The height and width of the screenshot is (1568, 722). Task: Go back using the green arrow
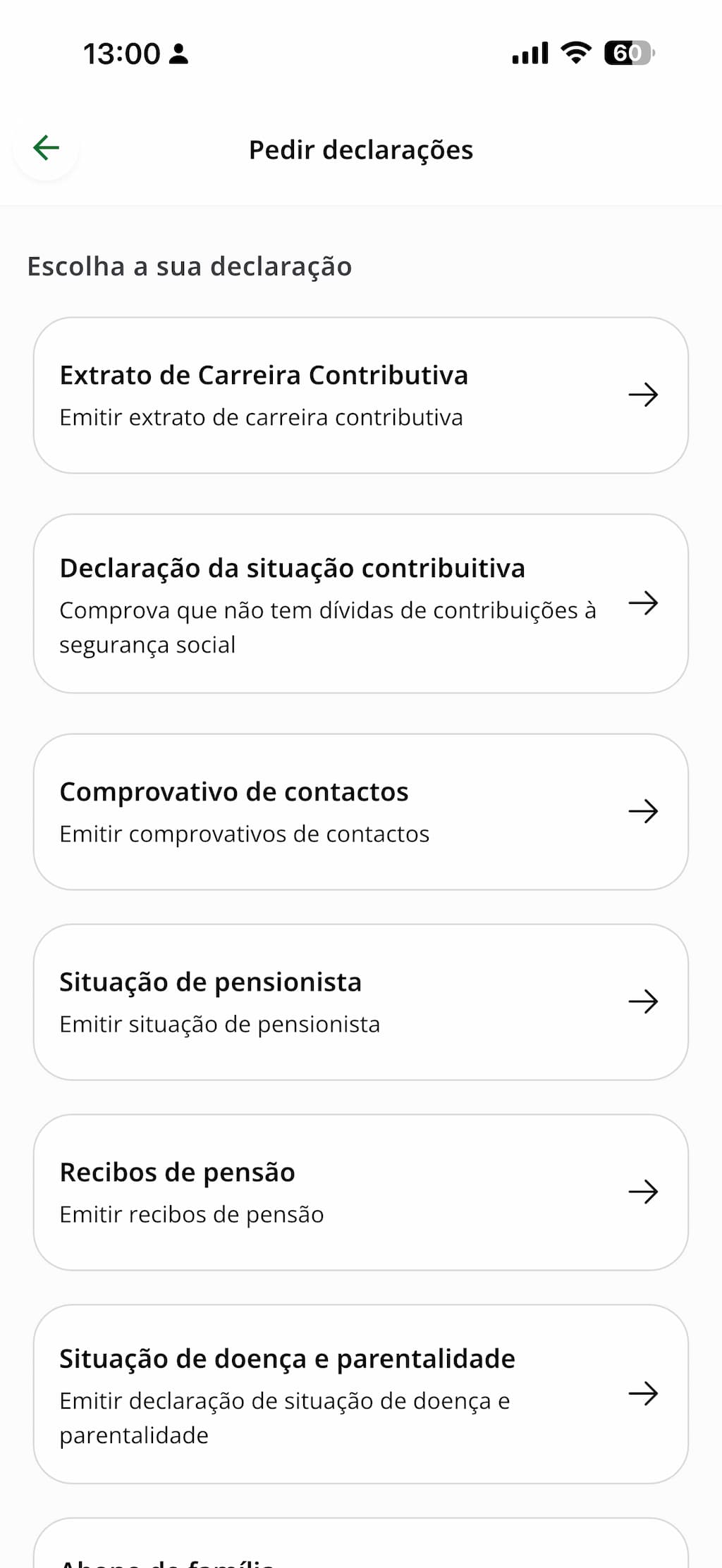[47, 148]
